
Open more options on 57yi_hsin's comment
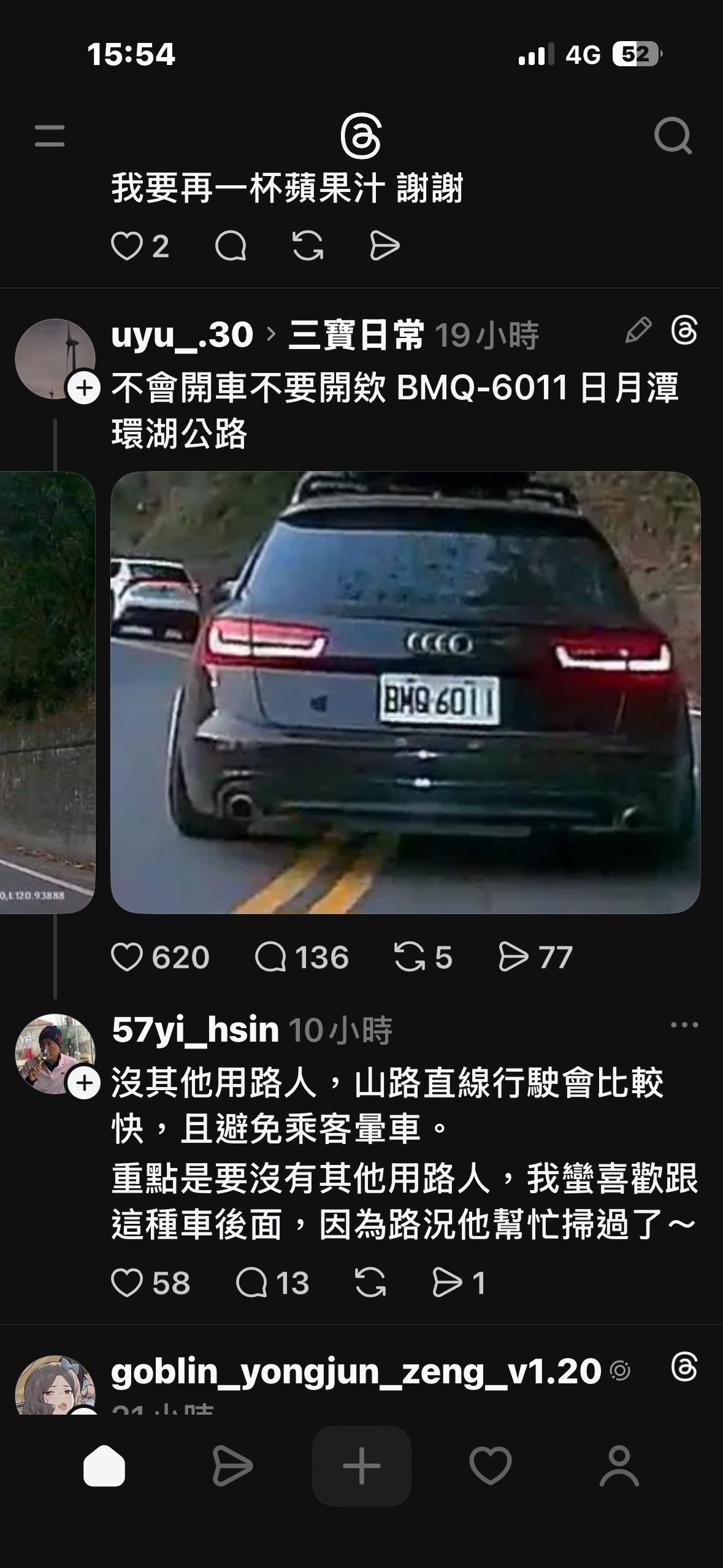click(684, 1025)
